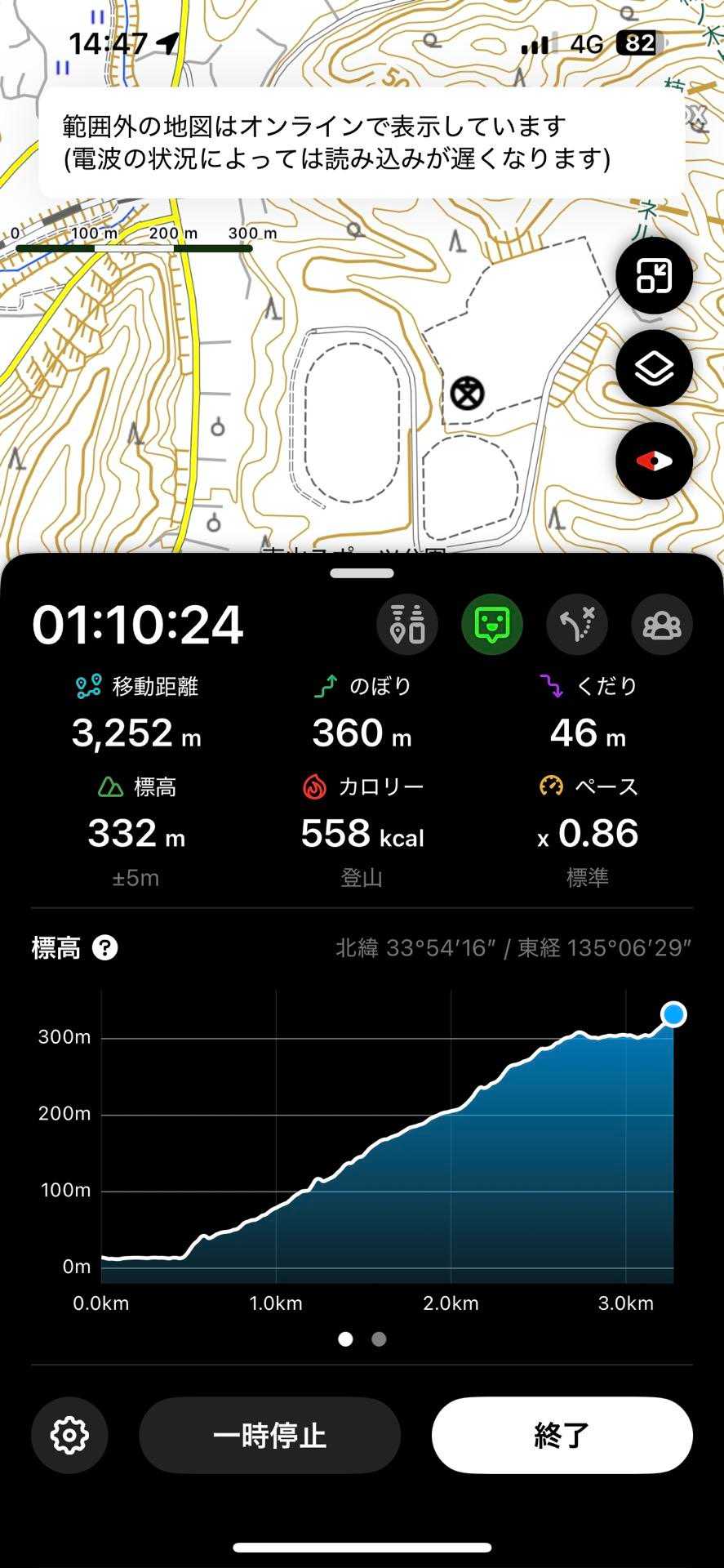Tap the green smiley speech bubble icon
The width and height of the screenshot is (724, 1568).
pos(492,625)
